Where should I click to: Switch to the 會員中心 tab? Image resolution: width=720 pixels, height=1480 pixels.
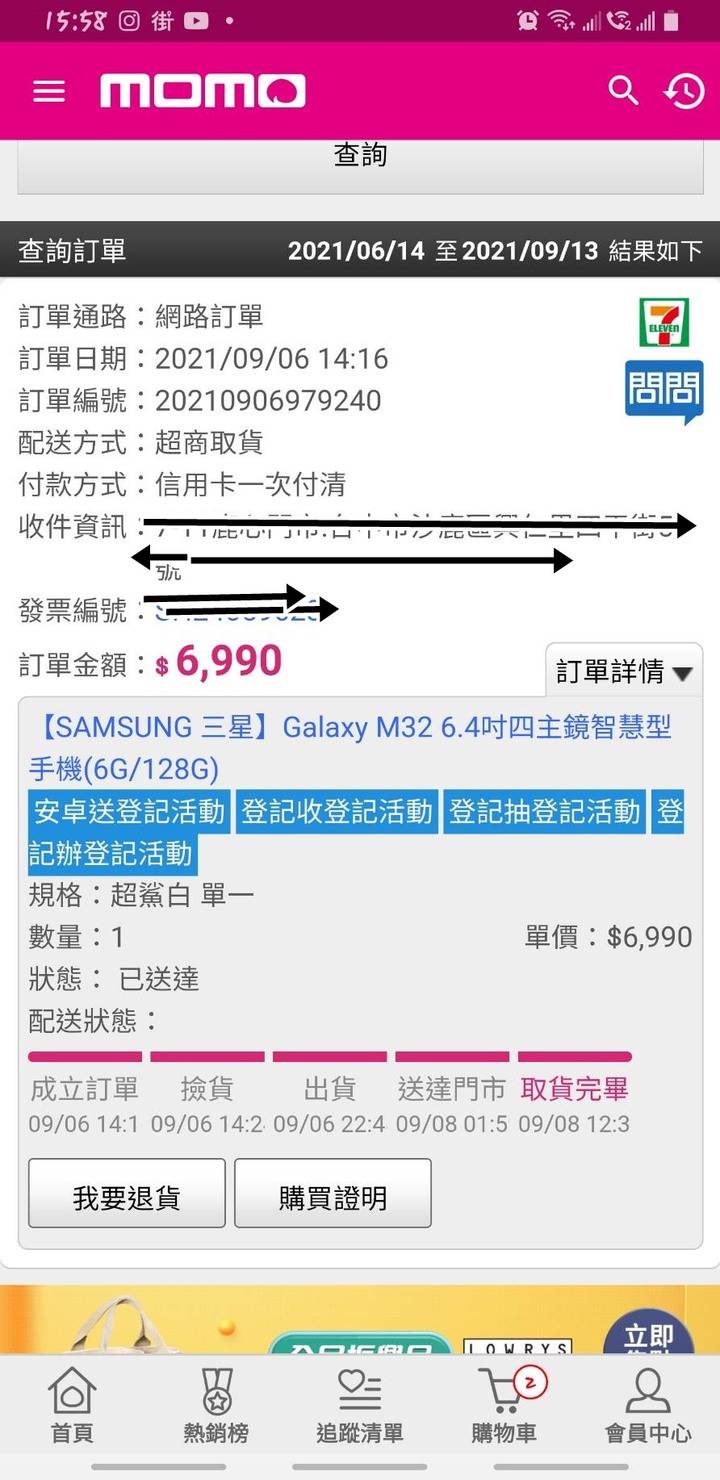tap(648, 1406)
